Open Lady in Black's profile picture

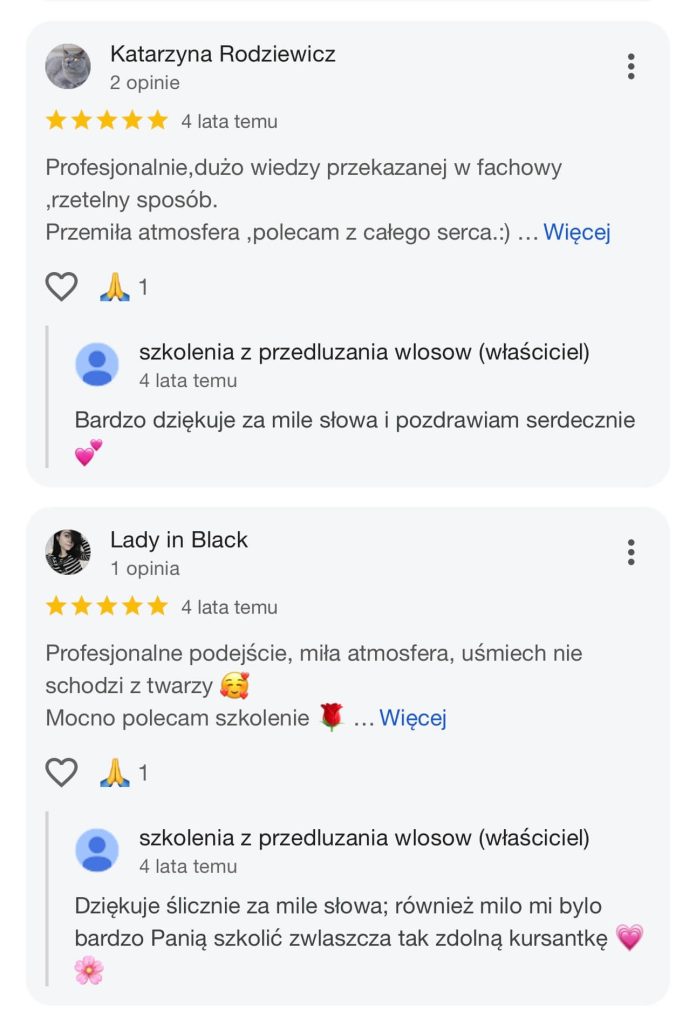tap(68, 552)
